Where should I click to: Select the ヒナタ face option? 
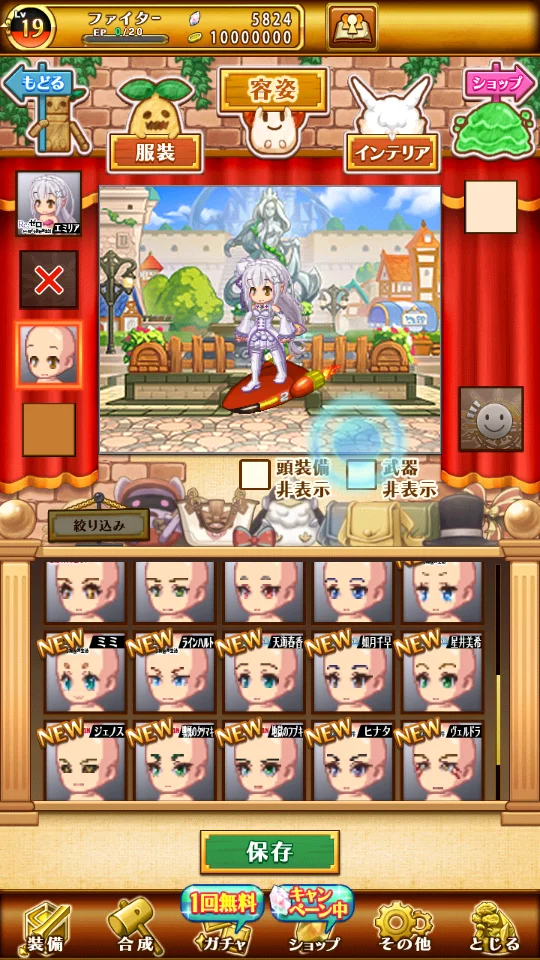coord(353,761)
